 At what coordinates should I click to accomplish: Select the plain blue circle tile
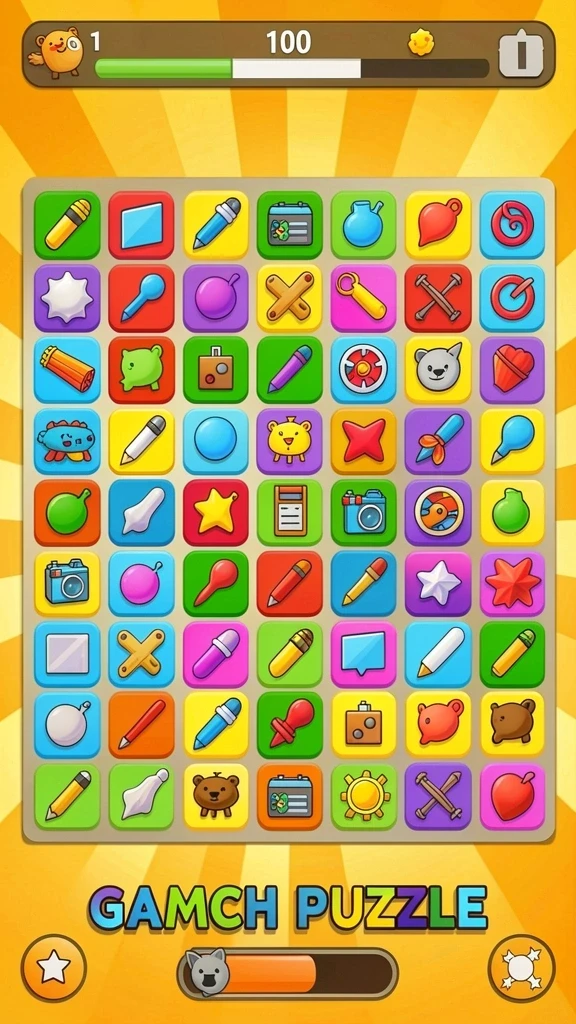coord(216,441)
